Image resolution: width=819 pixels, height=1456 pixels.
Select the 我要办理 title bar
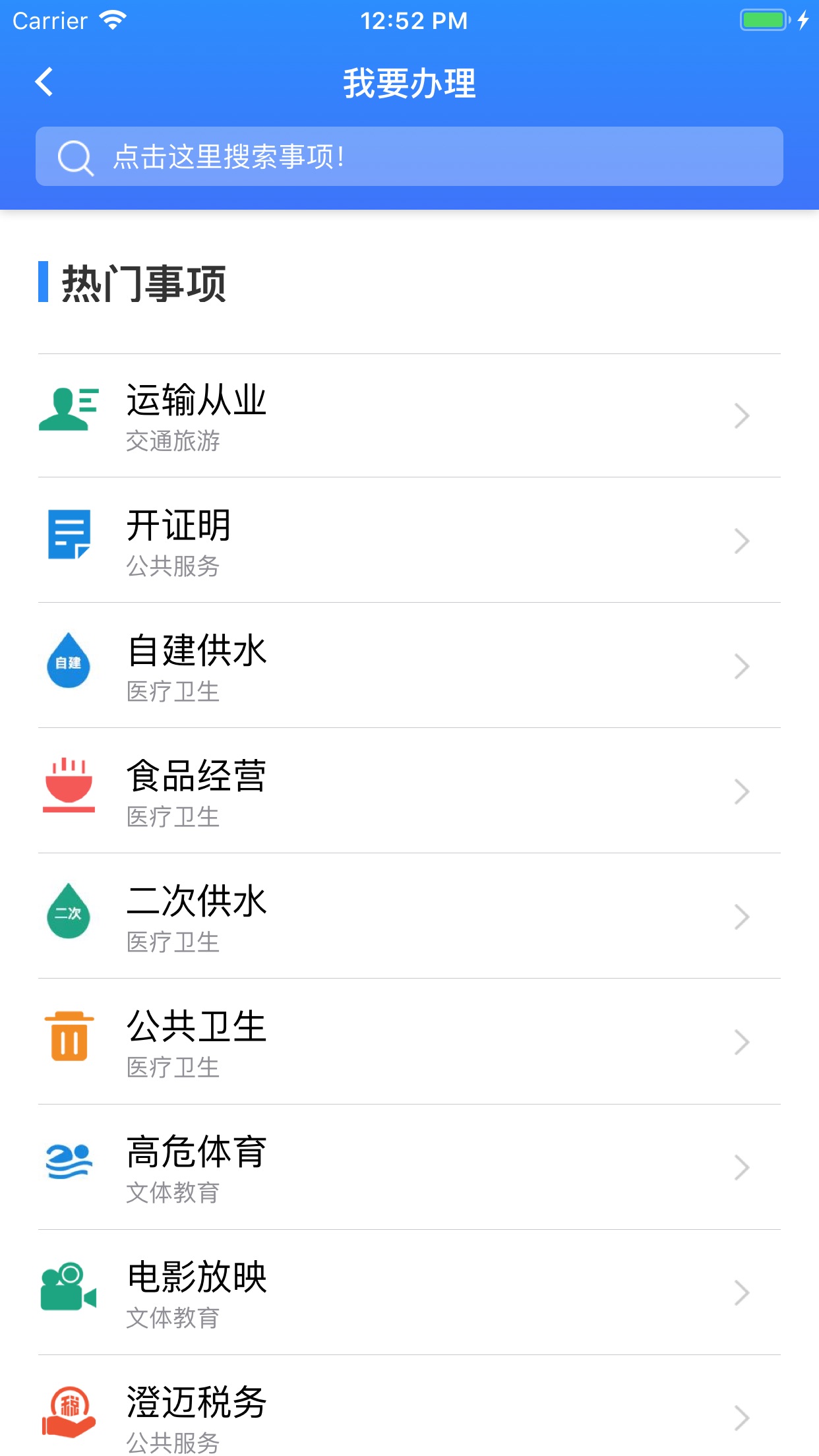pyautogui.click(x=409, y=82)
